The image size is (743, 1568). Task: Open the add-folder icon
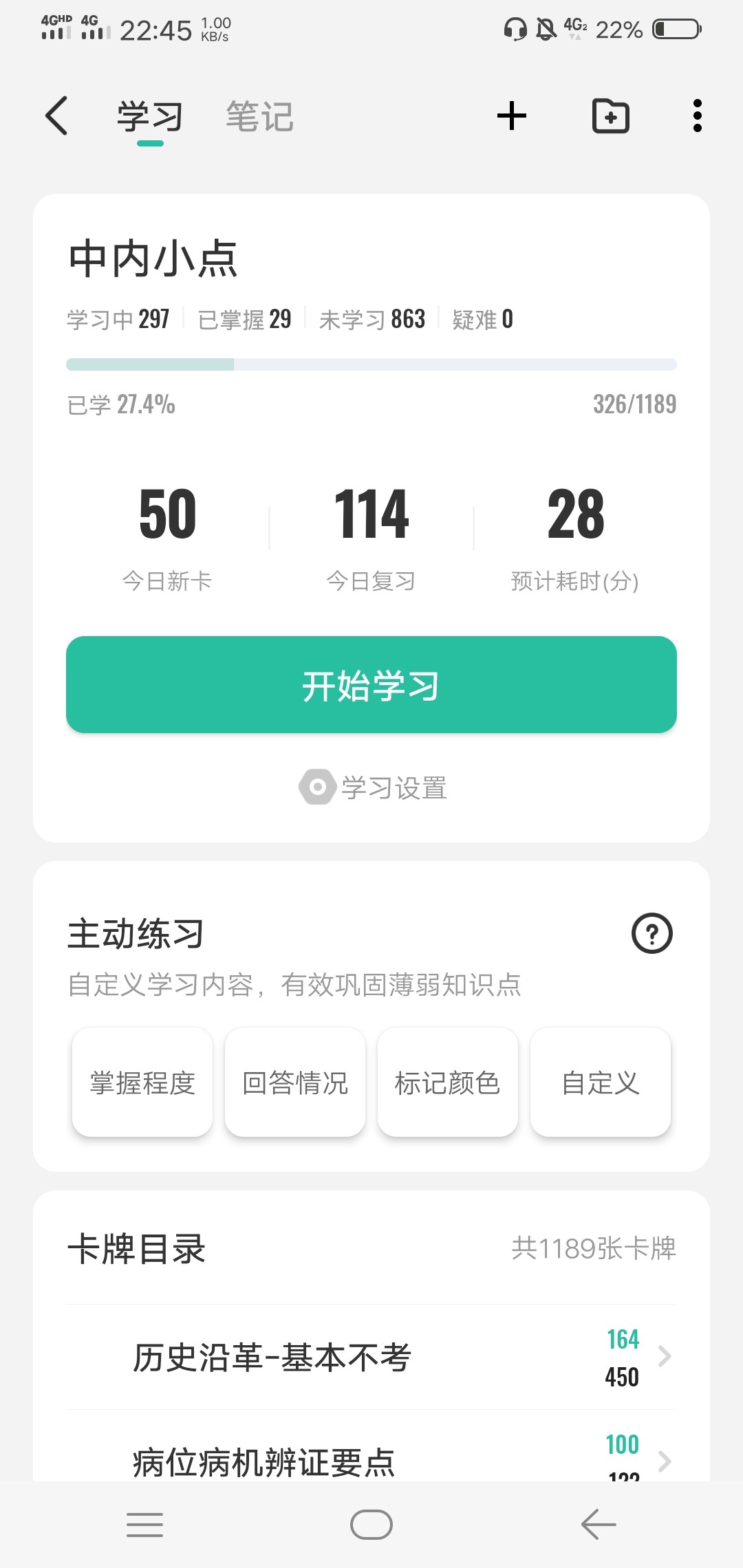click(611, 116)
